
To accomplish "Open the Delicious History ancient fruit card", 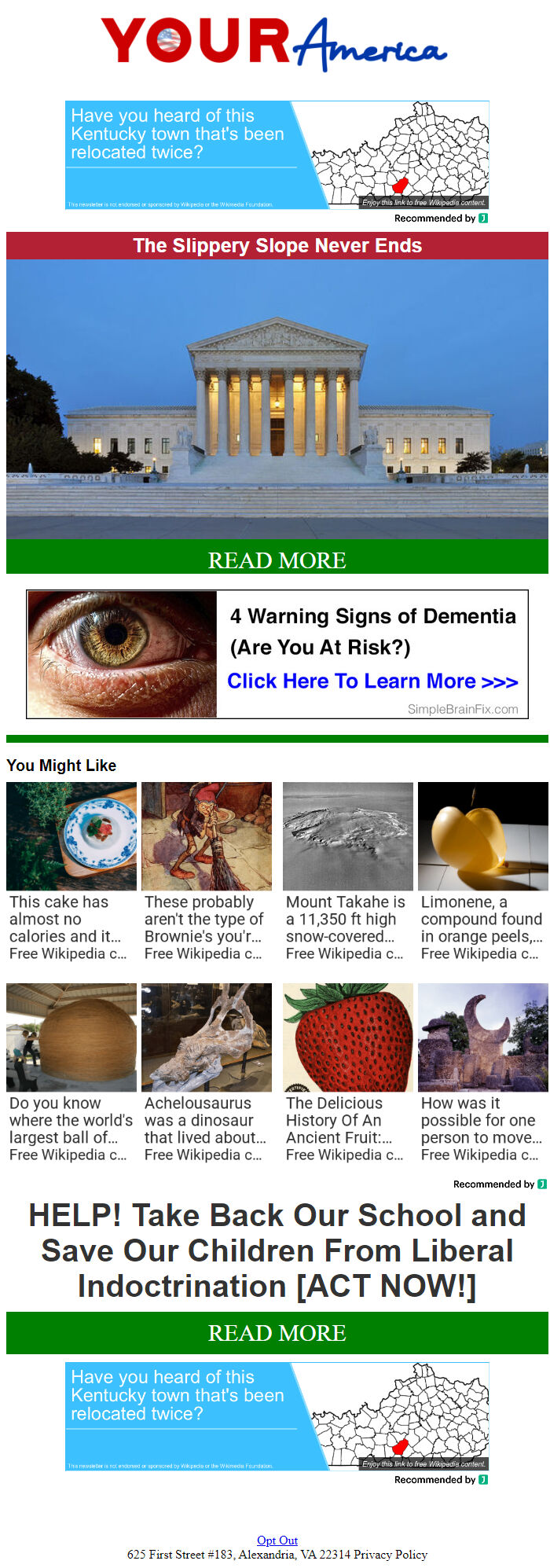I will pos(347,1072).
